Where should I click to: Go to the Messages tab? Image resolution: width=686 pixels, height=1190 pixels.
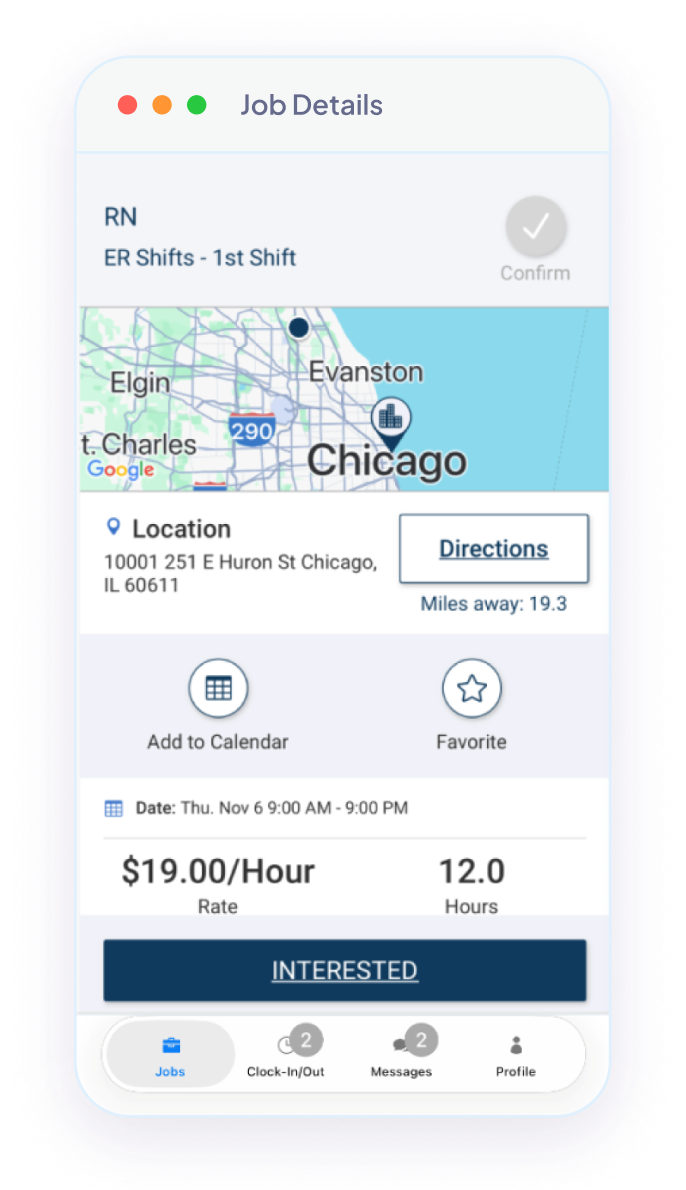point(401,1055)
